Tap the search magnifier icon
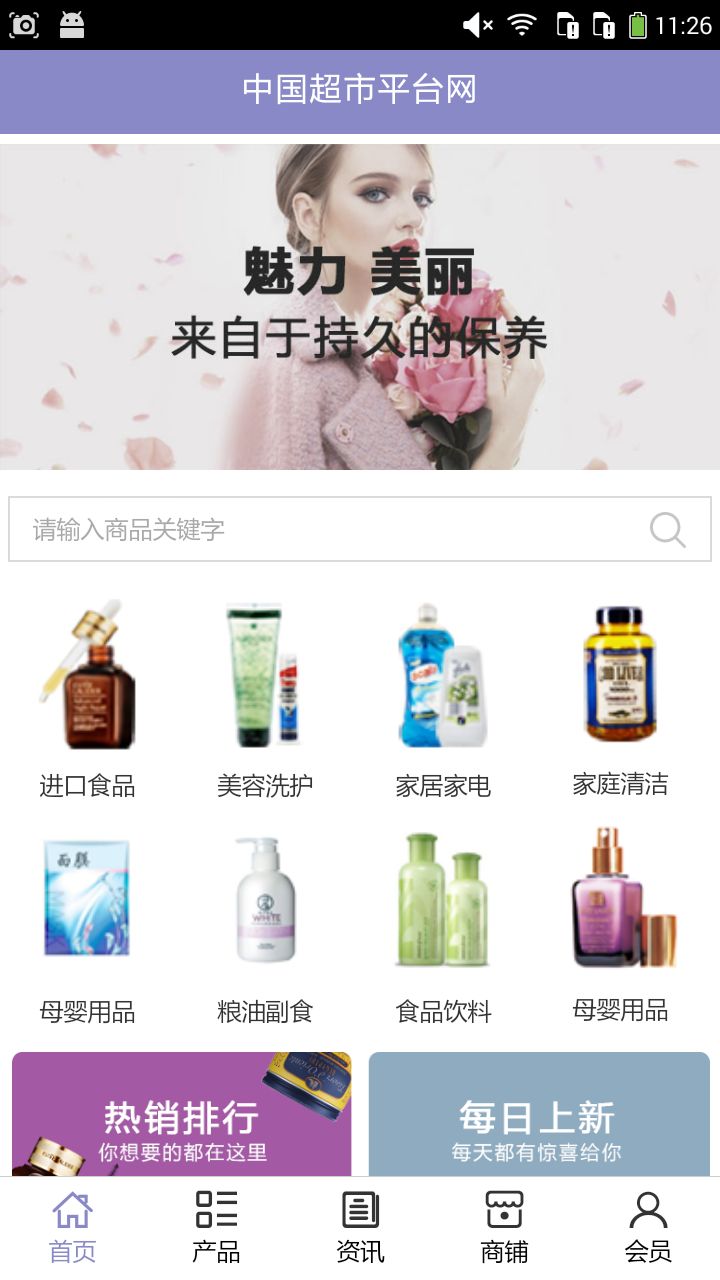720x1280 pixels. (x=667, y=529)
